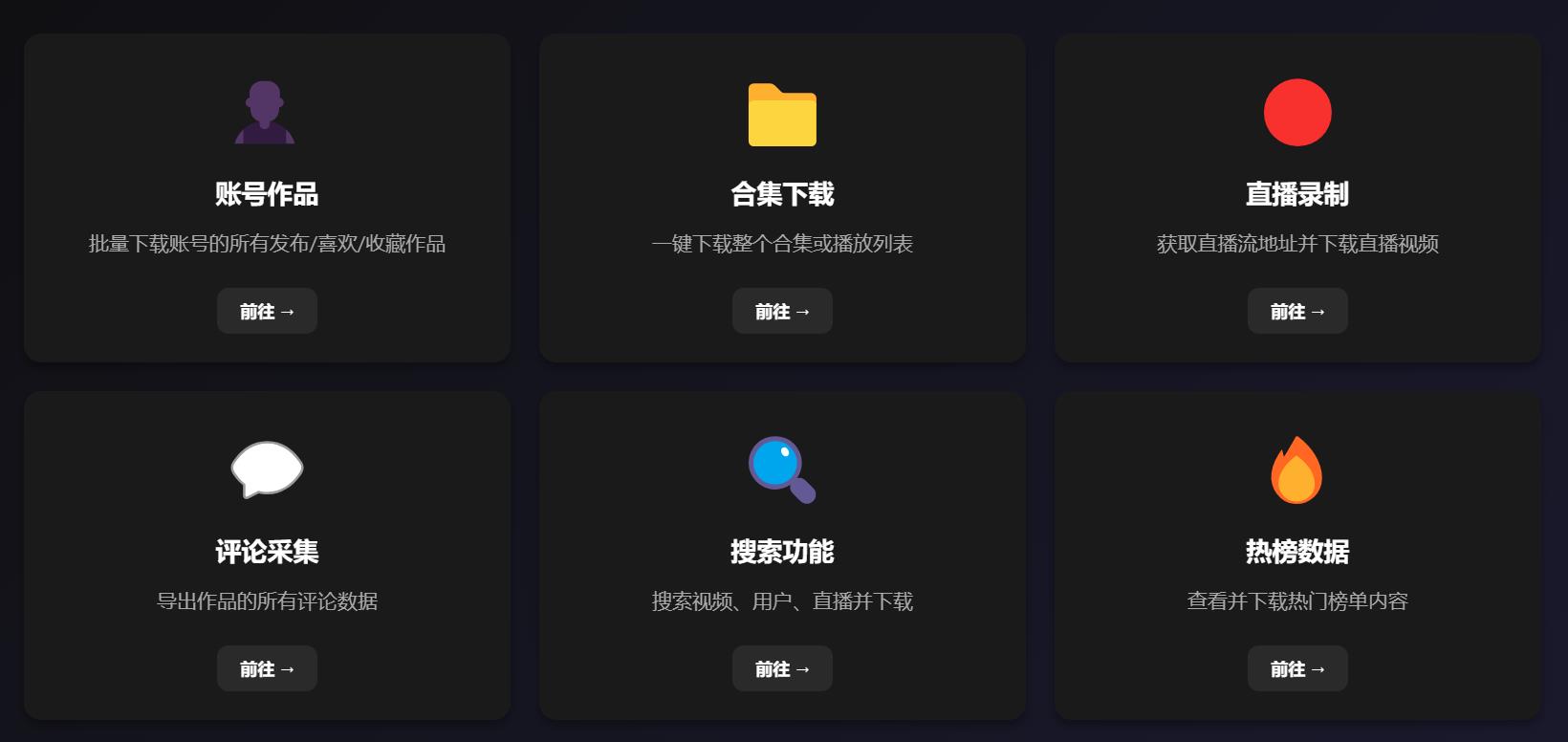Viewport: 1568px width, 742px height.
Task: Go to 直播录制 with its 前往 button
Action: tap(1297, 312)
